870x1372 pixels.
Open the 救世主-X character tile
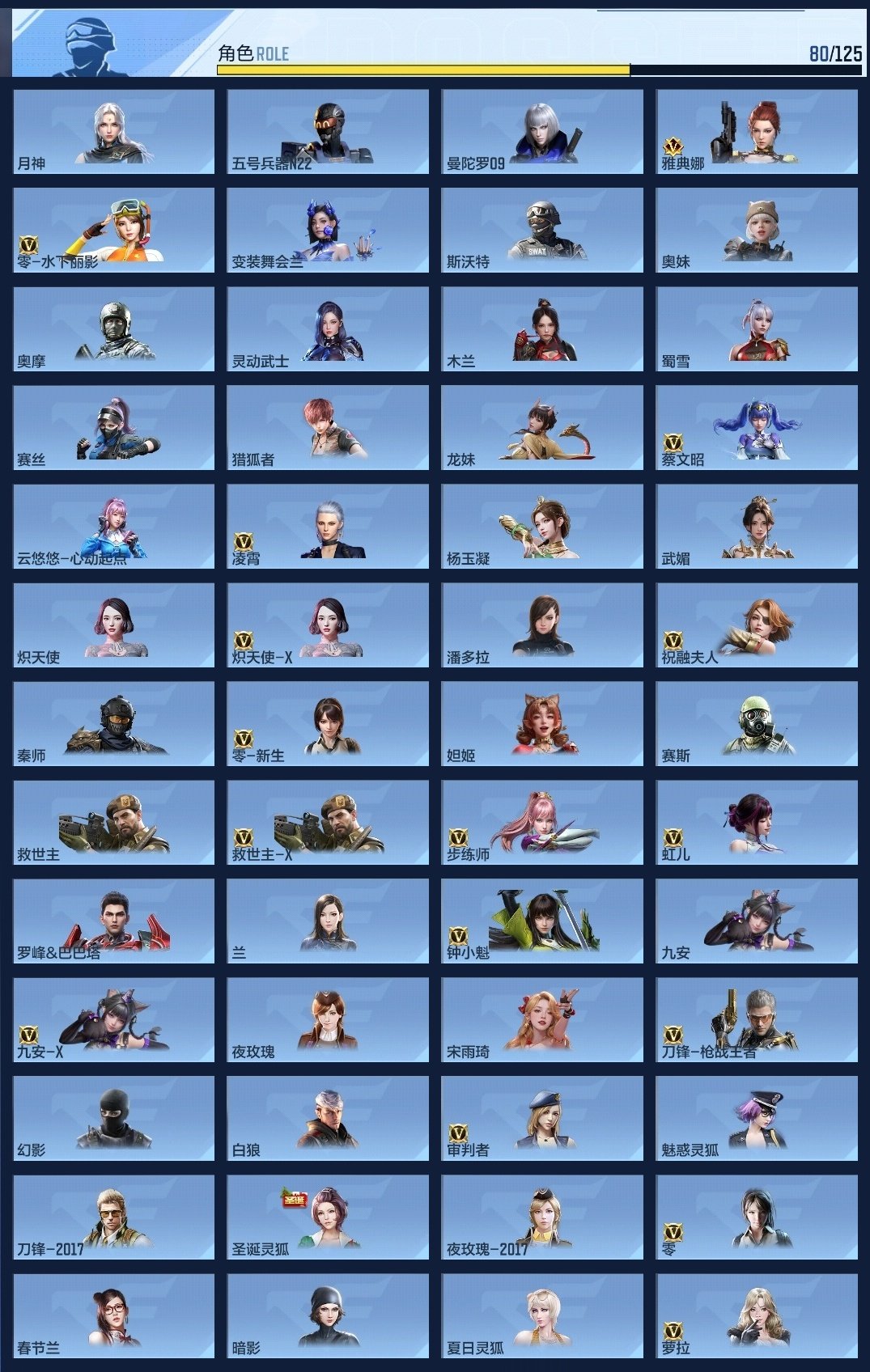pos(328,823)
